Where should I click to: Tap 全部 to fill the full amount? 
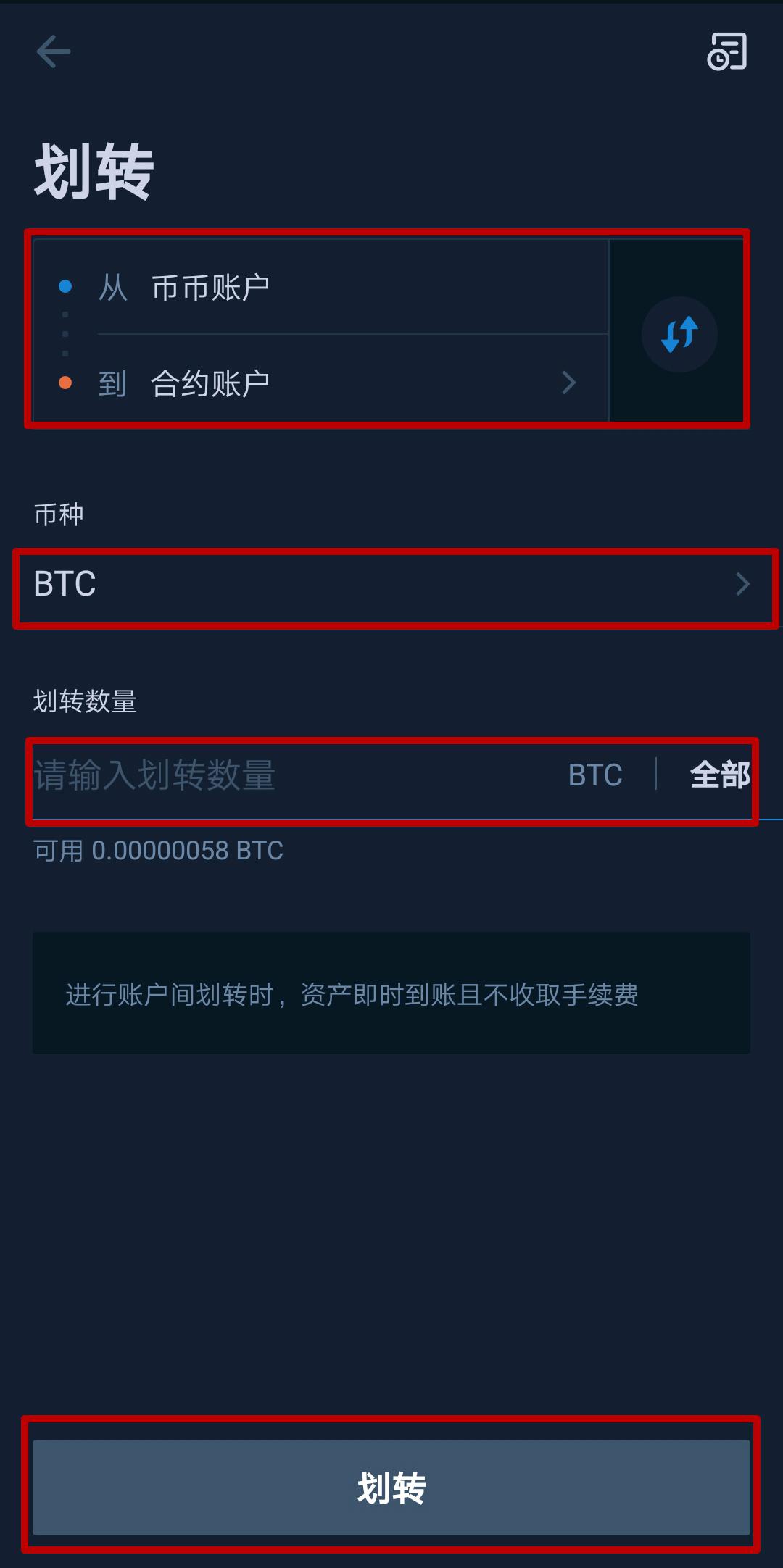[x=719, y=775]
